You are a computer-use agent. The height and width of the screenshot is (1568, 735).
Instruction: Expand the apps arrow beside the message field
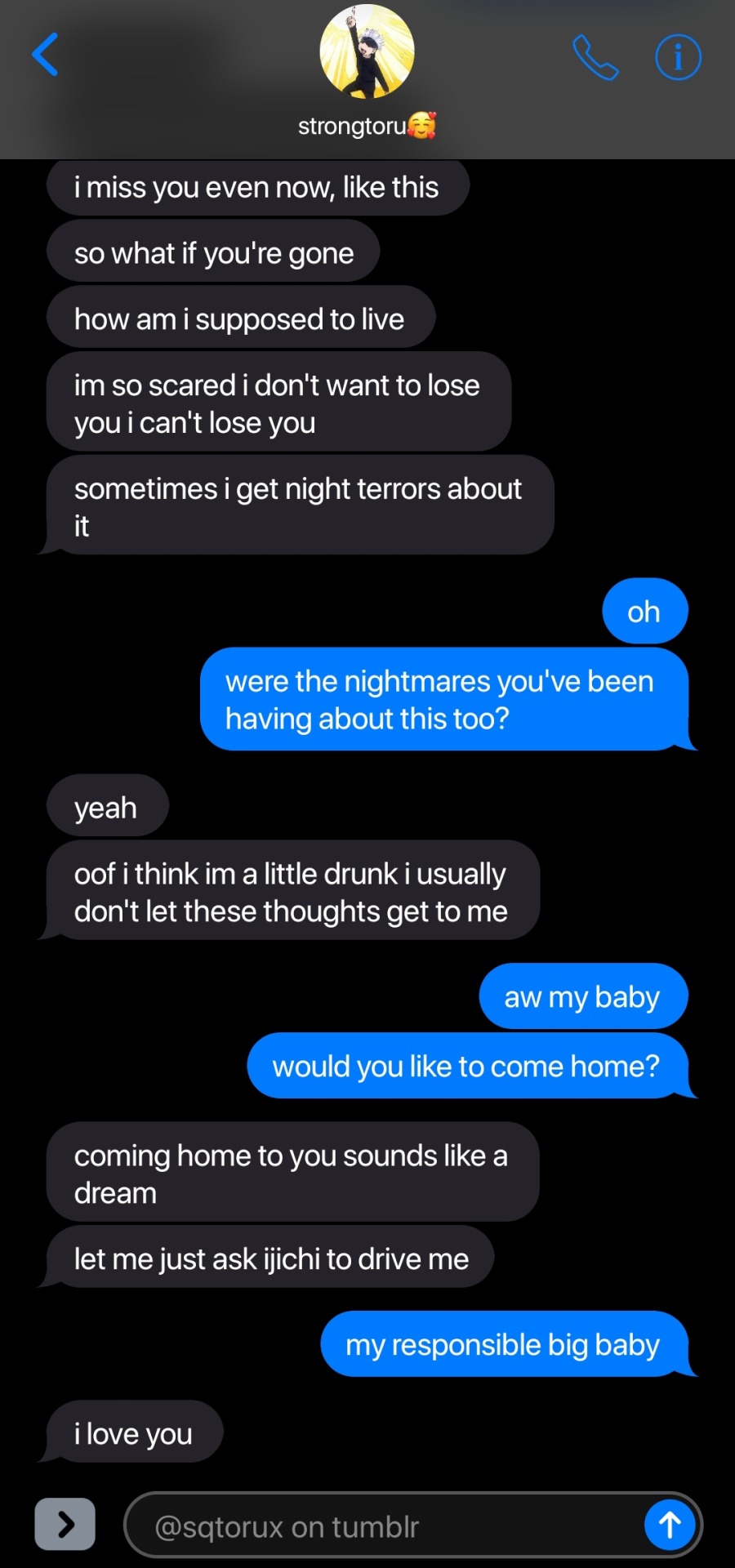(x=65, y=1524)
